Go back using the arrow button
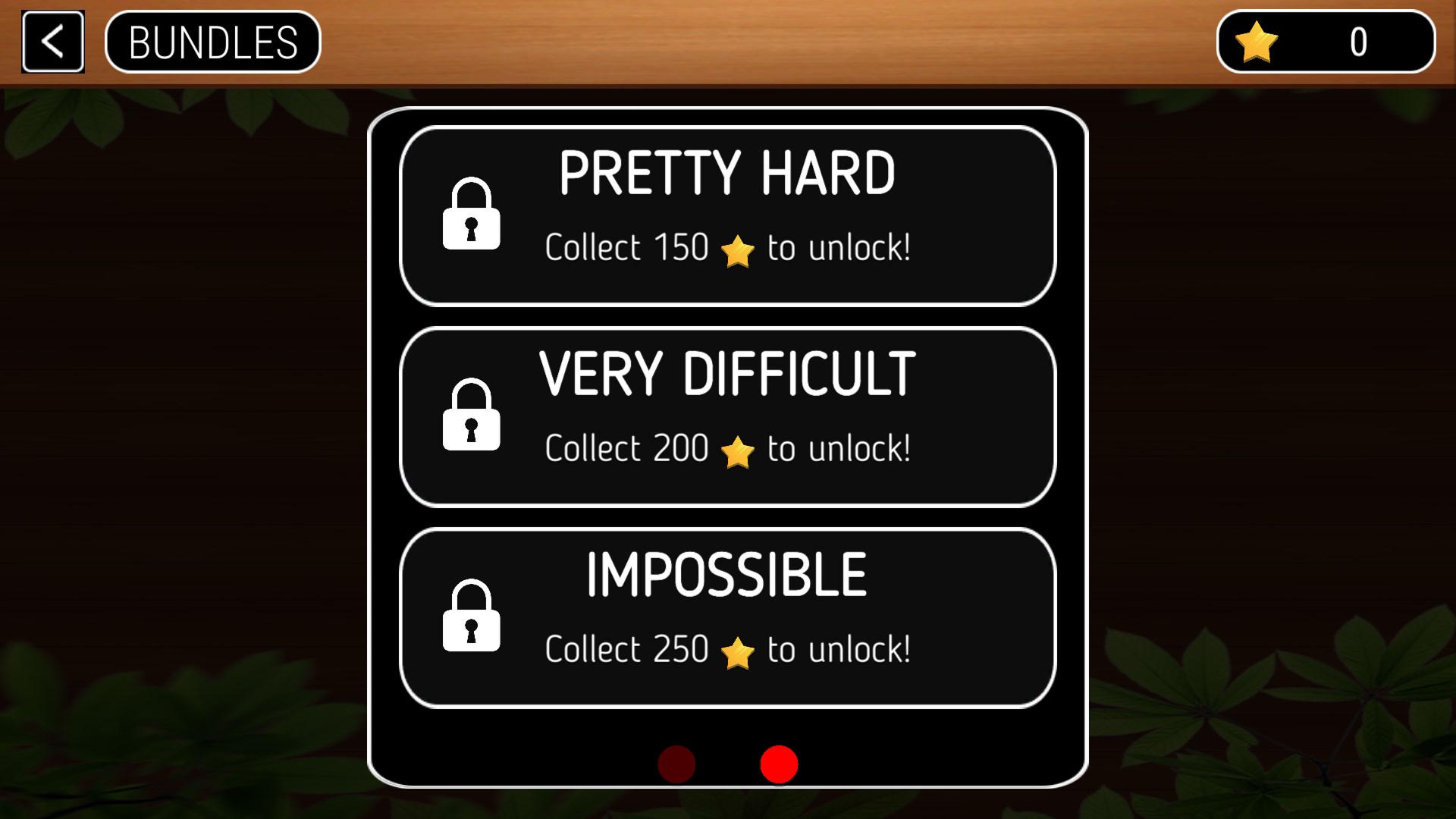The height and width of the screenshot is (819, 1456). tap(52, 42)
